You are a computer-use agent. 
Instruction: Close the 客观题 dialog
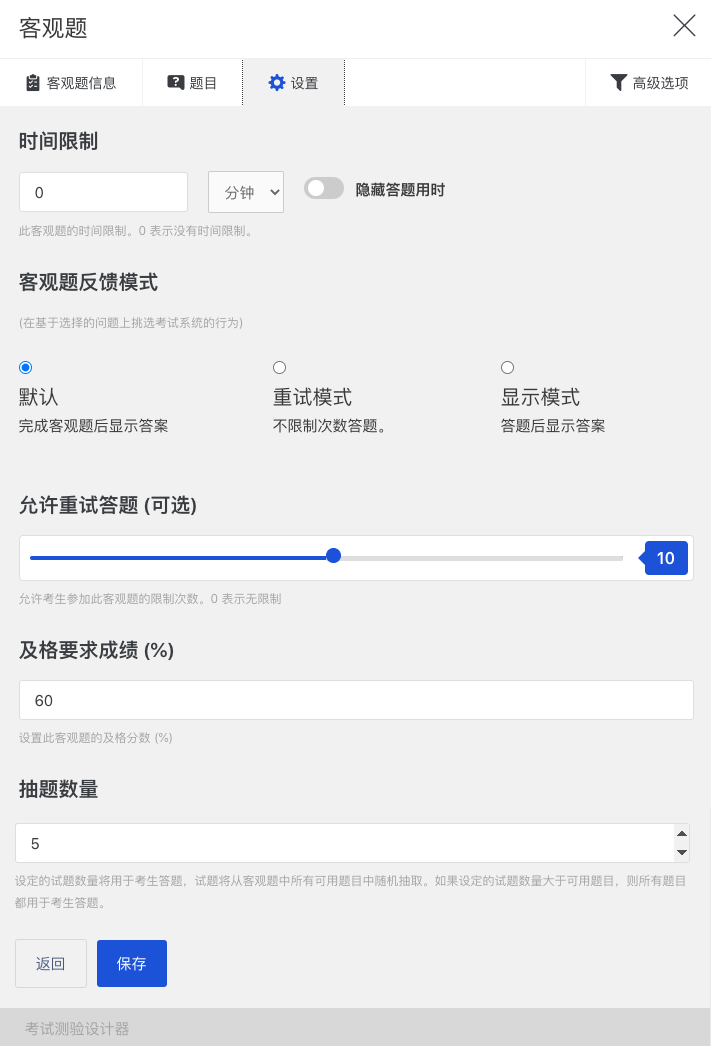(x=684, y=26)
